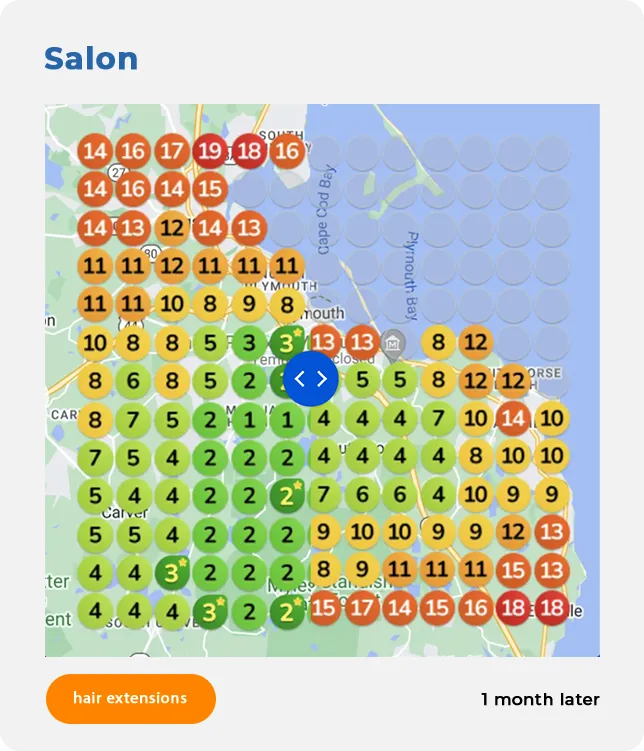Viewport: 644px width, 751px height.
Task: Tap the blue before/after comparison handle
Action: (310, 379)
